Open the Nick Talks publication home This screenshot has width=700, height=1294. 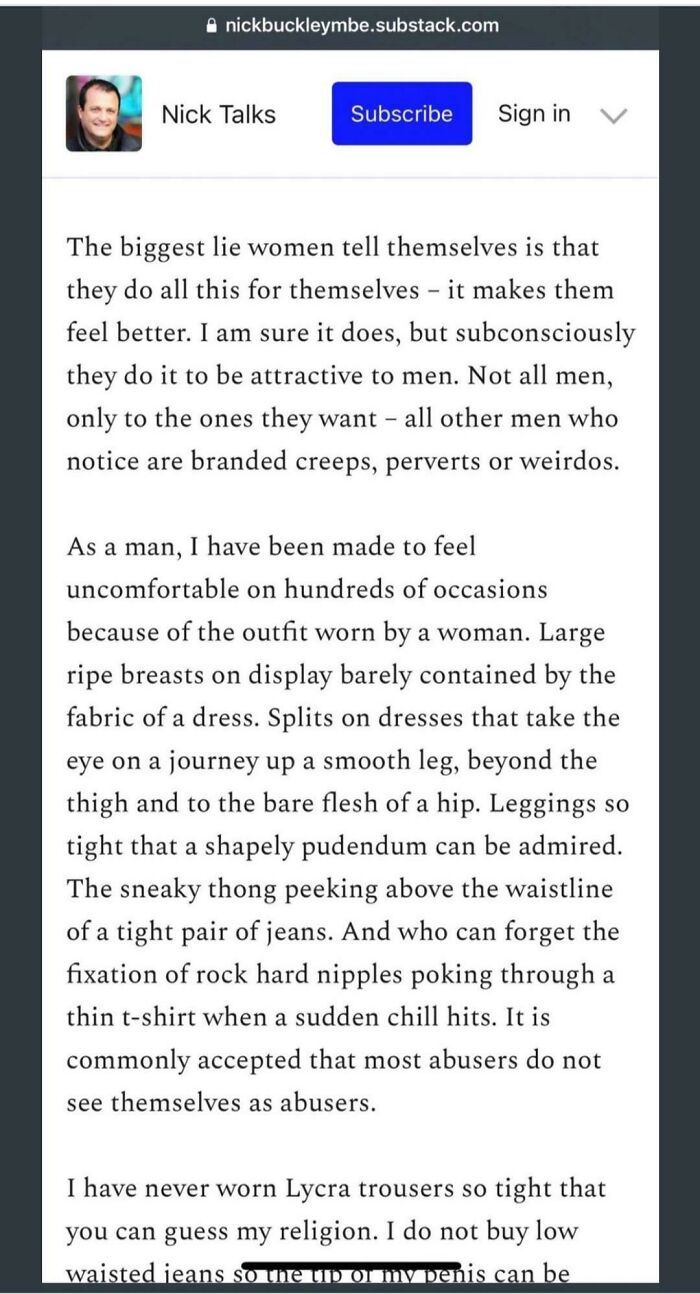click(218, 114)
